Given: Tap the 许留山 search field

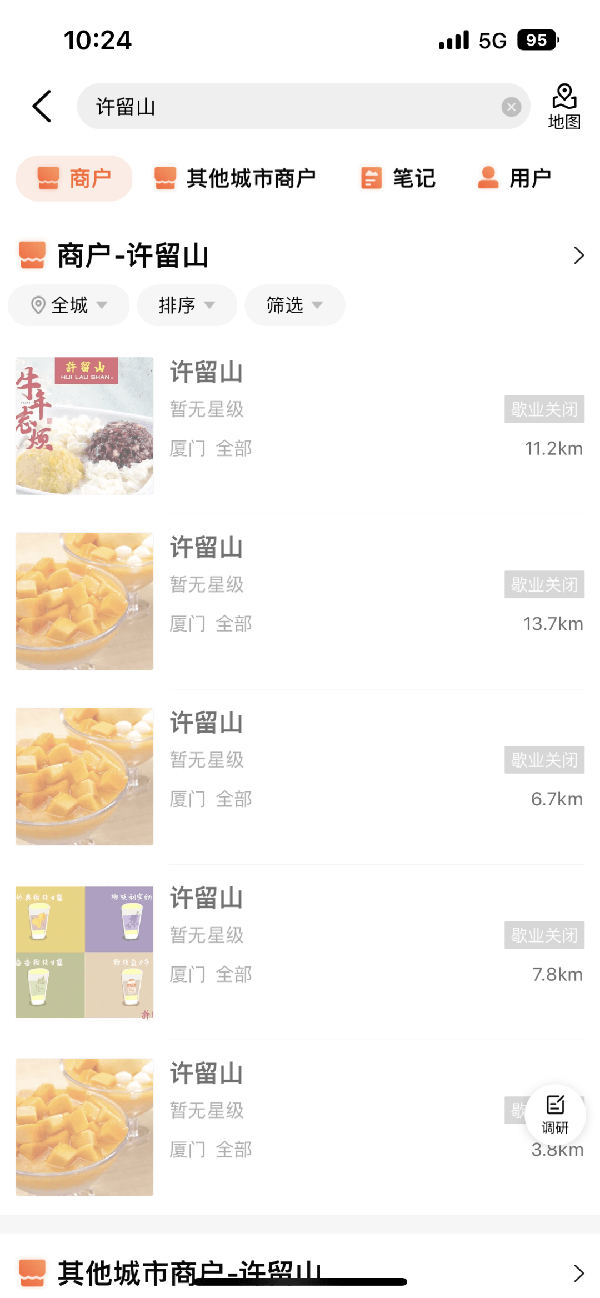Looking at the screenshot, I should pyautogui.click(x=290, y=107).
